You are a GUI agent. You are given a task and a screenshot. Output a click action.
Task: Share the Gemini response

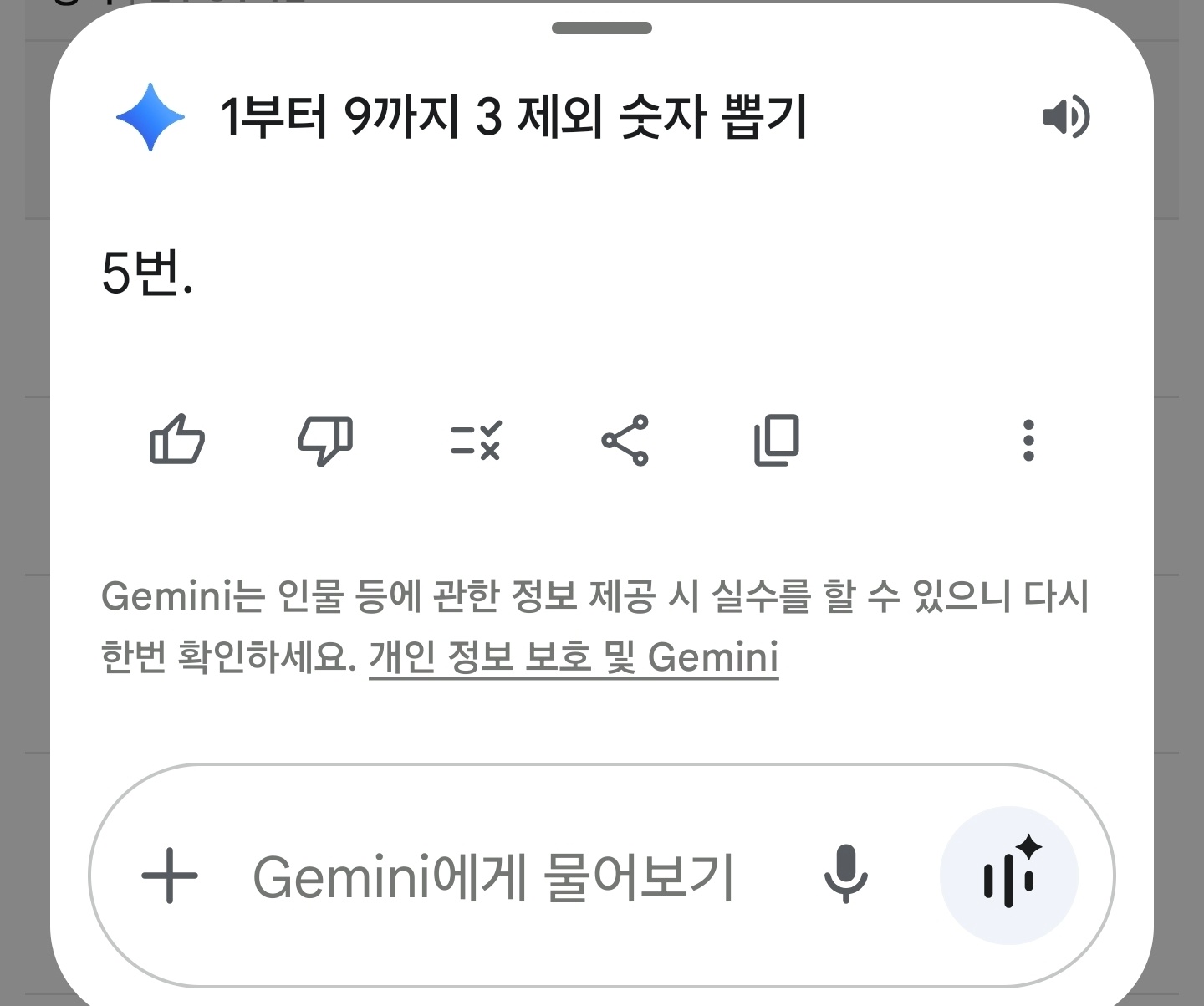pyautogui.click(x=625, y=440)
